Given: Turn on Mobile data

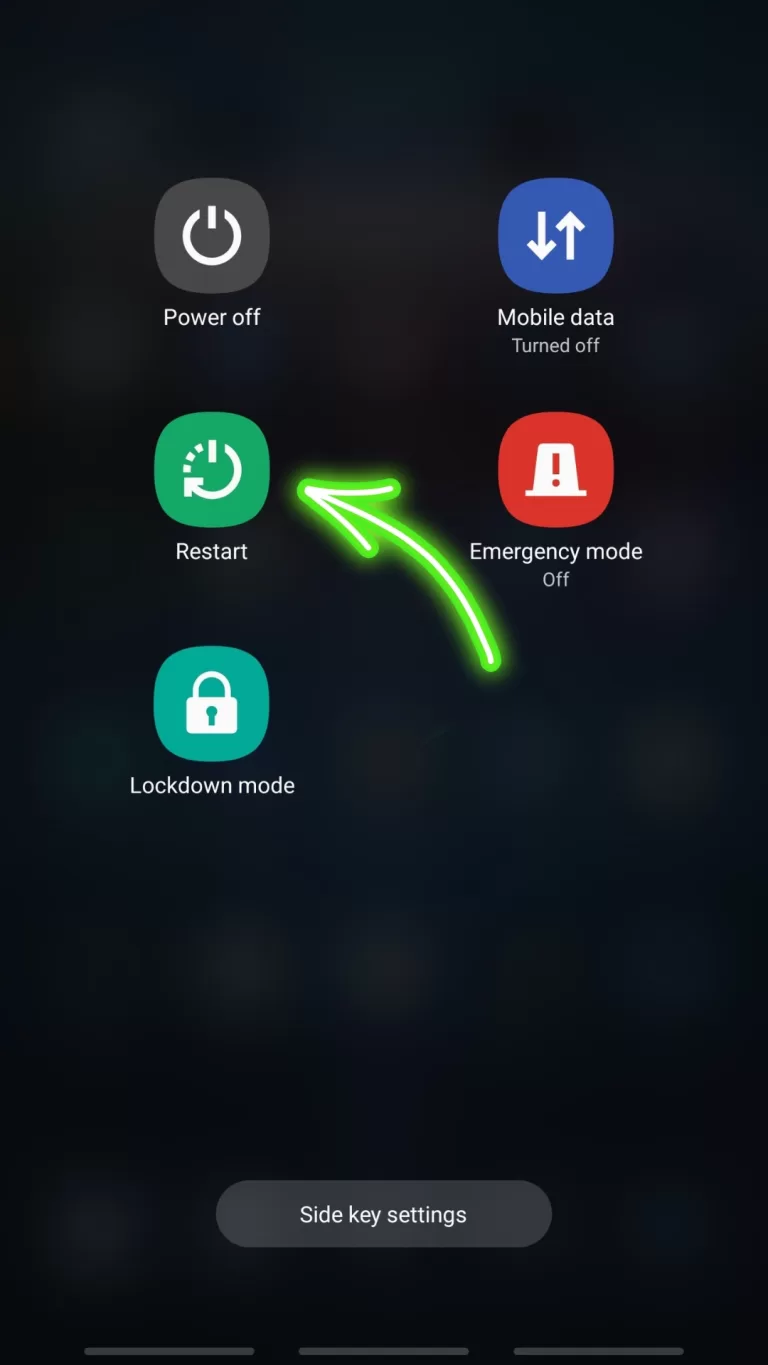Looking at the screenshot, I should 556,236.
